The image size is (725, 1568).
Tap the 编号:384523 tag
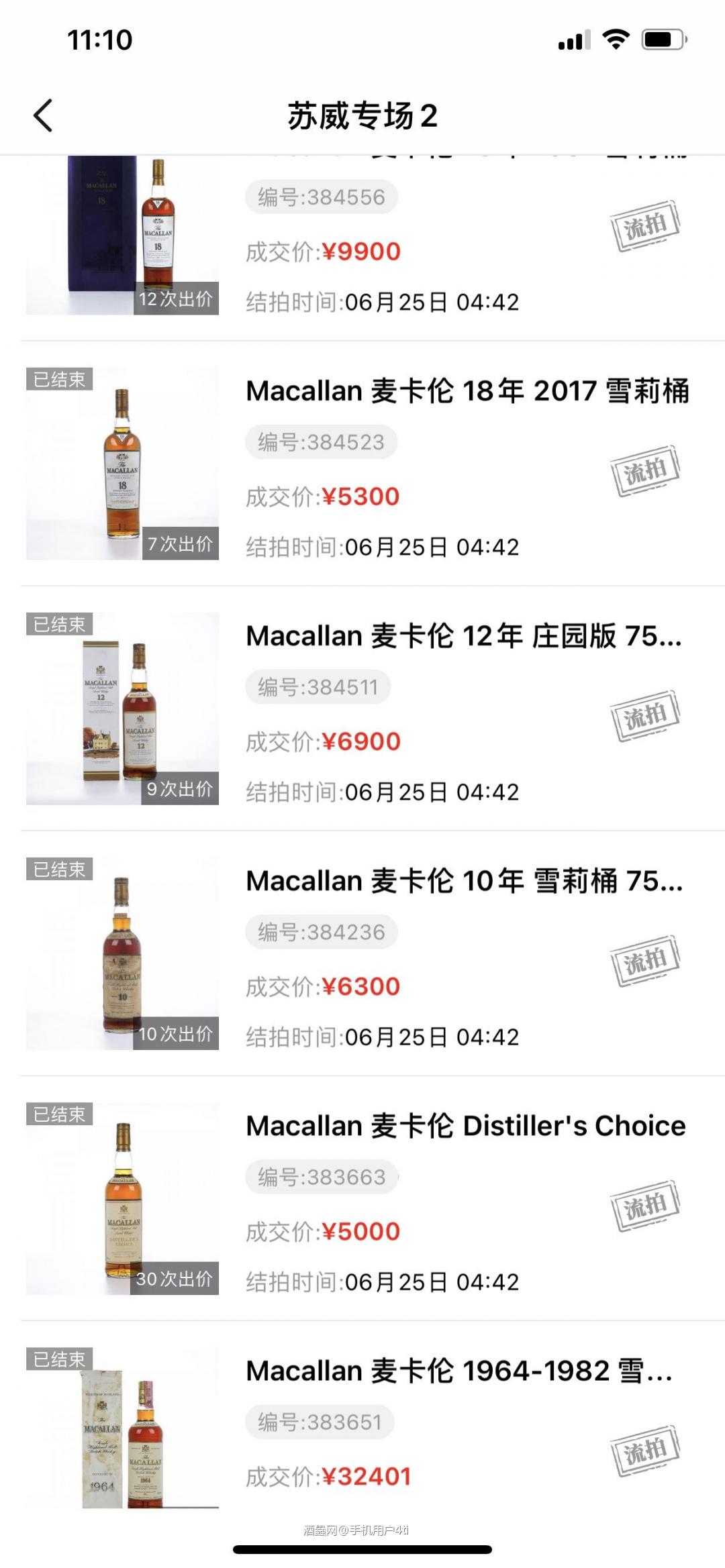pos(322,441)
